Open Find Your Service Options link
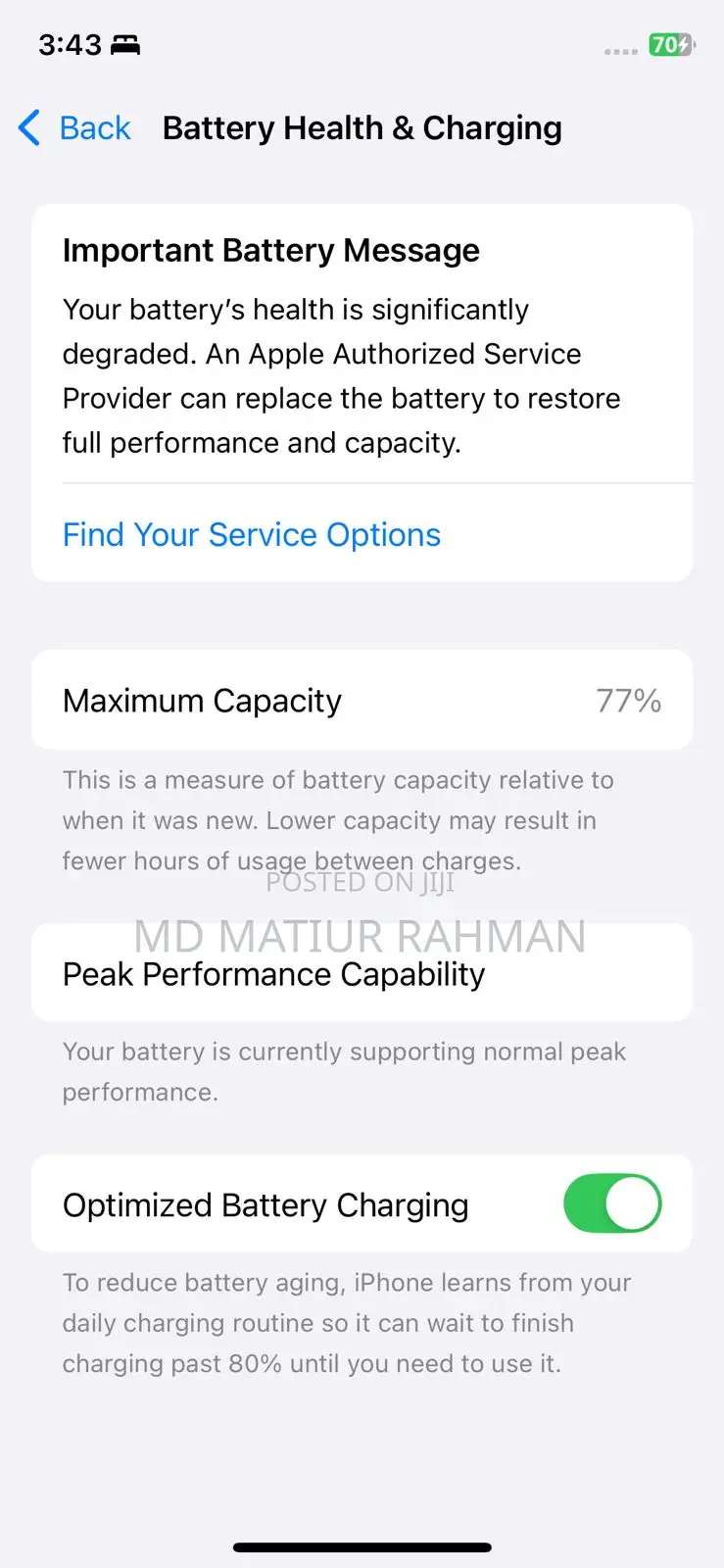This screenshot has height=1568, width=724. (x=252, y=535)
